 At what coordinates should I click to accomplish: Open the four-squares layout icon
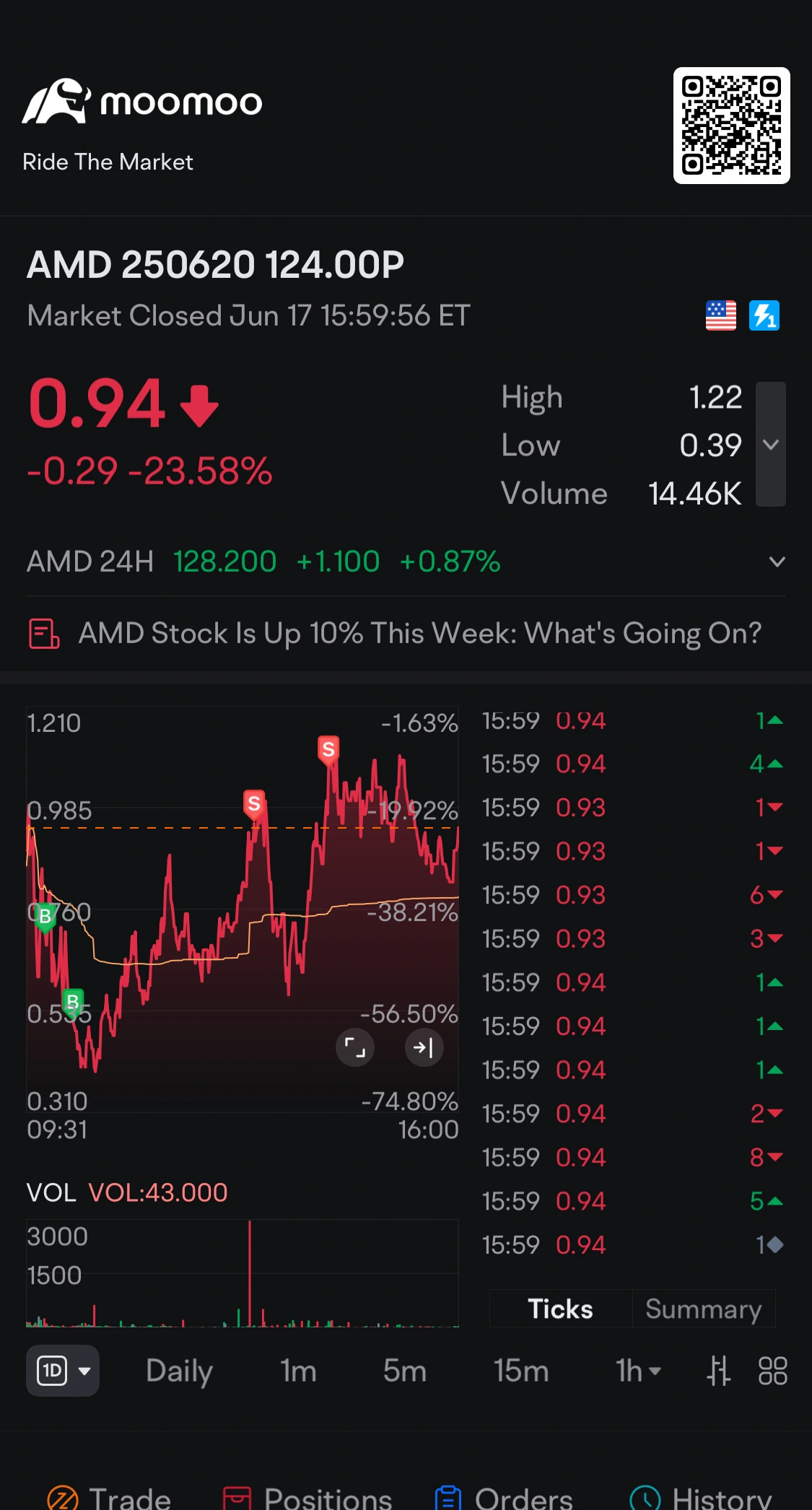[x=772, y=1371]
